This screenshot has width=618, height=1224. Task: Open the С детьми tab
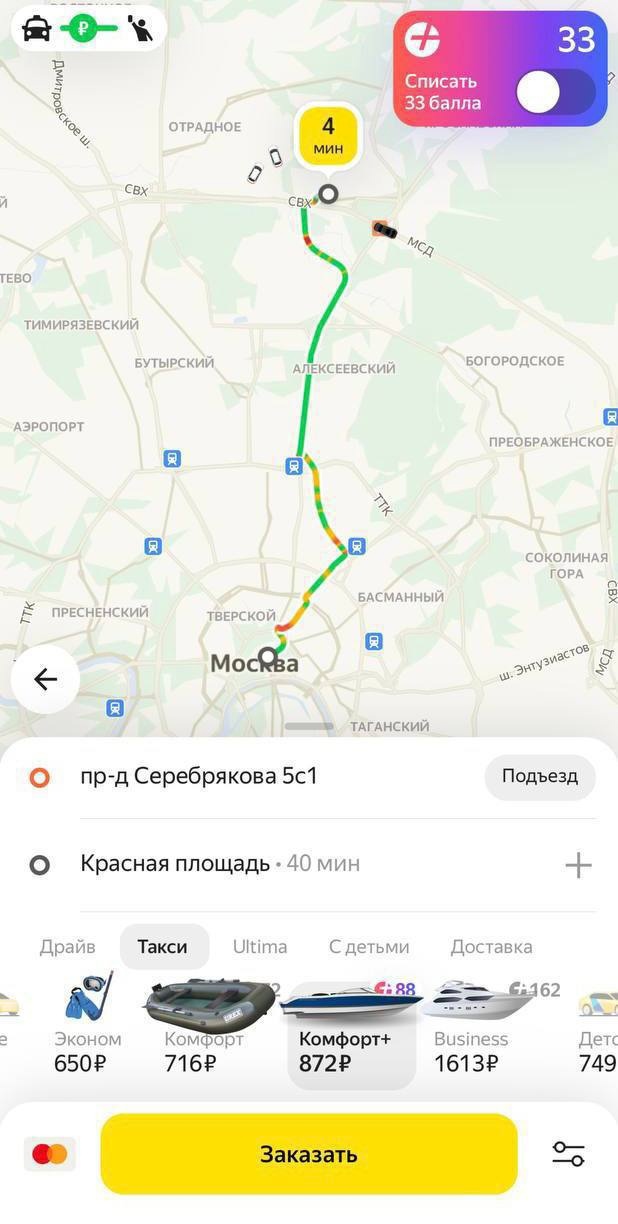coord(369,947)
